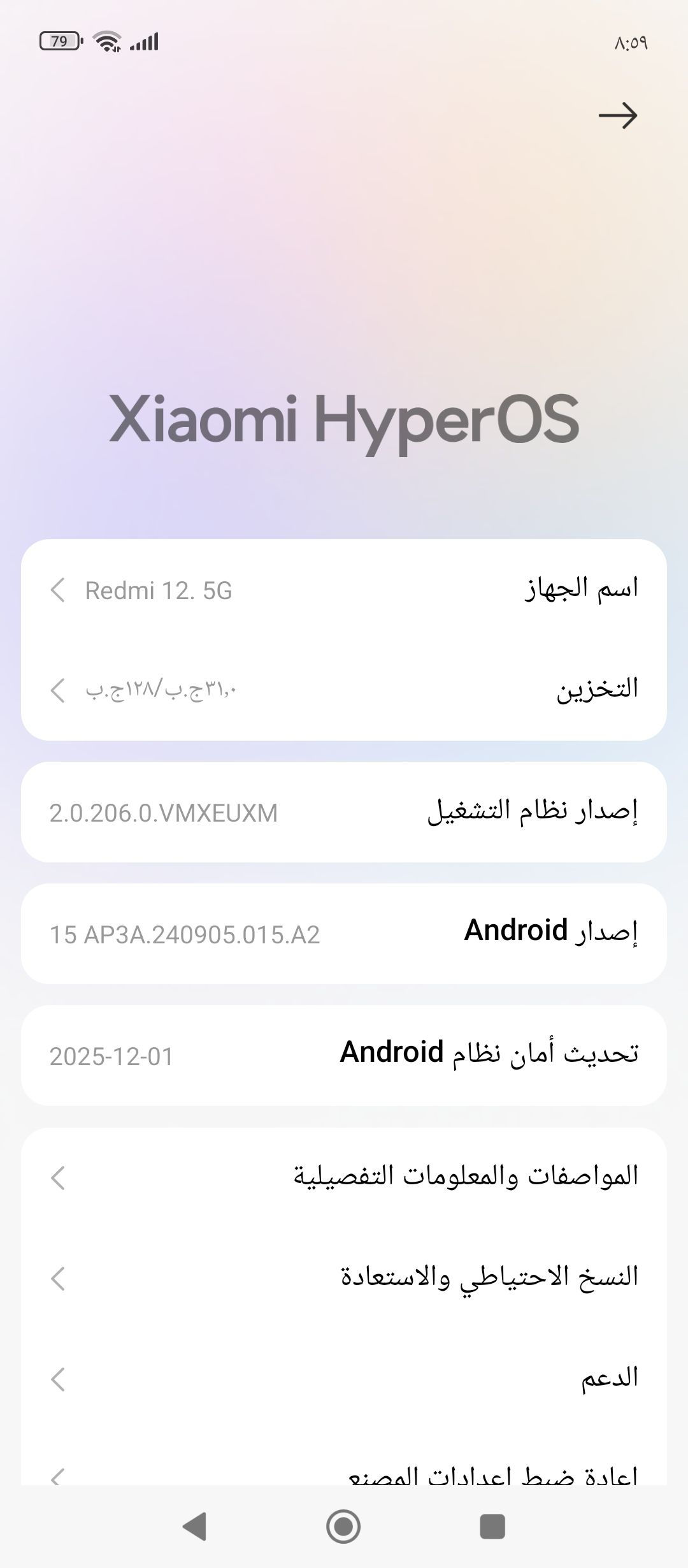688x1568 pixels.
Task: Tap the back arrow at top
Action: pyautogui.click(x=617, y=115)
